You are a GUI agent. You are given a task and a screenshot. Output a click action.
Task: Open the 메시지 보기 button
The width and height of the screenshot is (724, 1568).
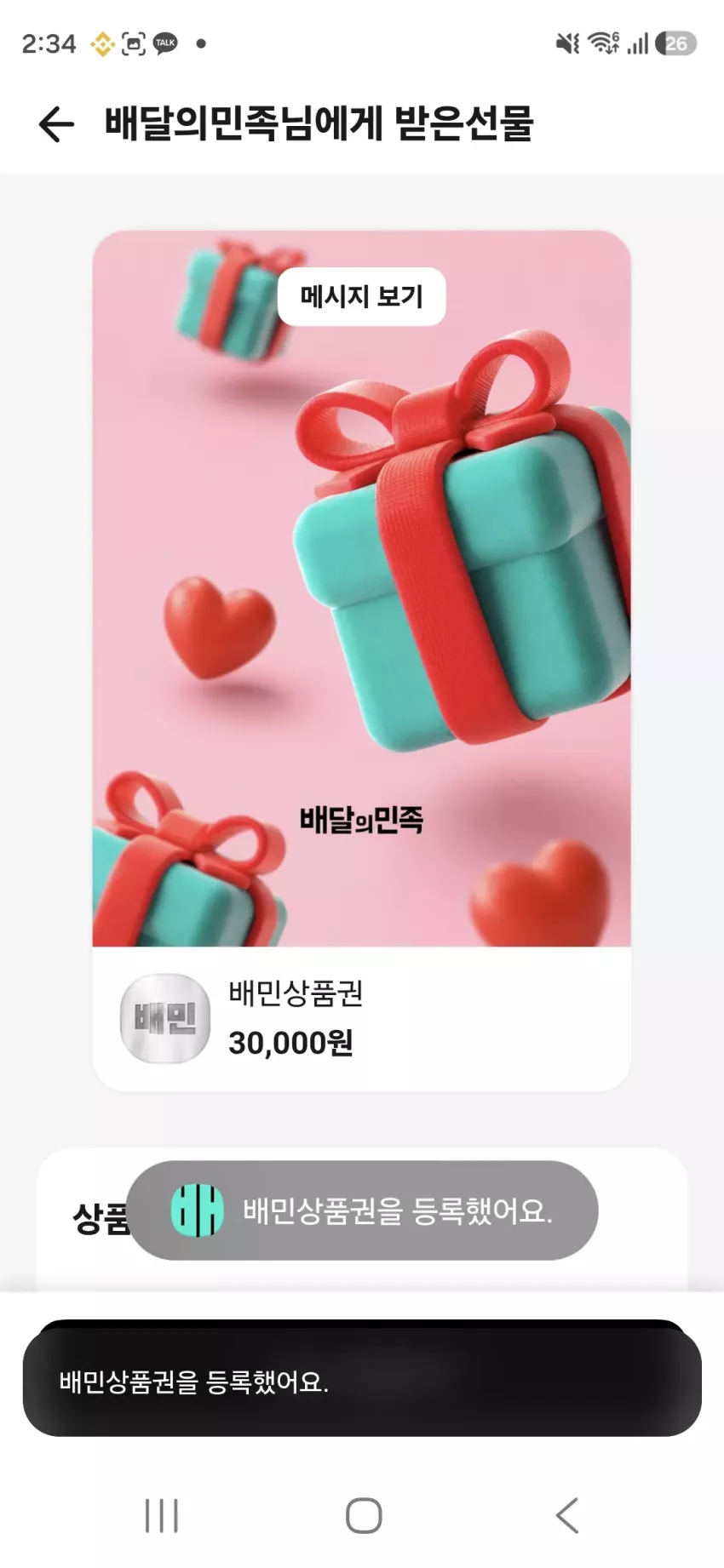point(362,296)
